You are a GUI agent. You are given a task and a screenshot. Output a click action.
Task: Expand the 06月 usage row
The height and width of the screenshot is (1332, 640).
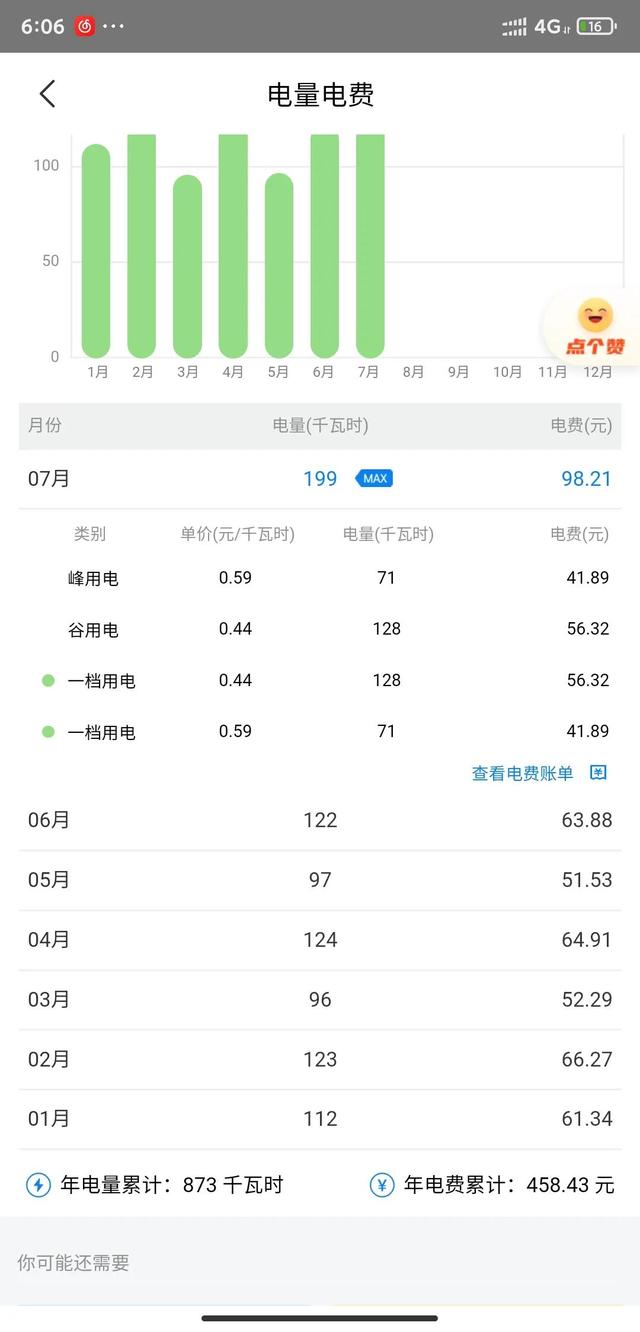pos(320,820)
